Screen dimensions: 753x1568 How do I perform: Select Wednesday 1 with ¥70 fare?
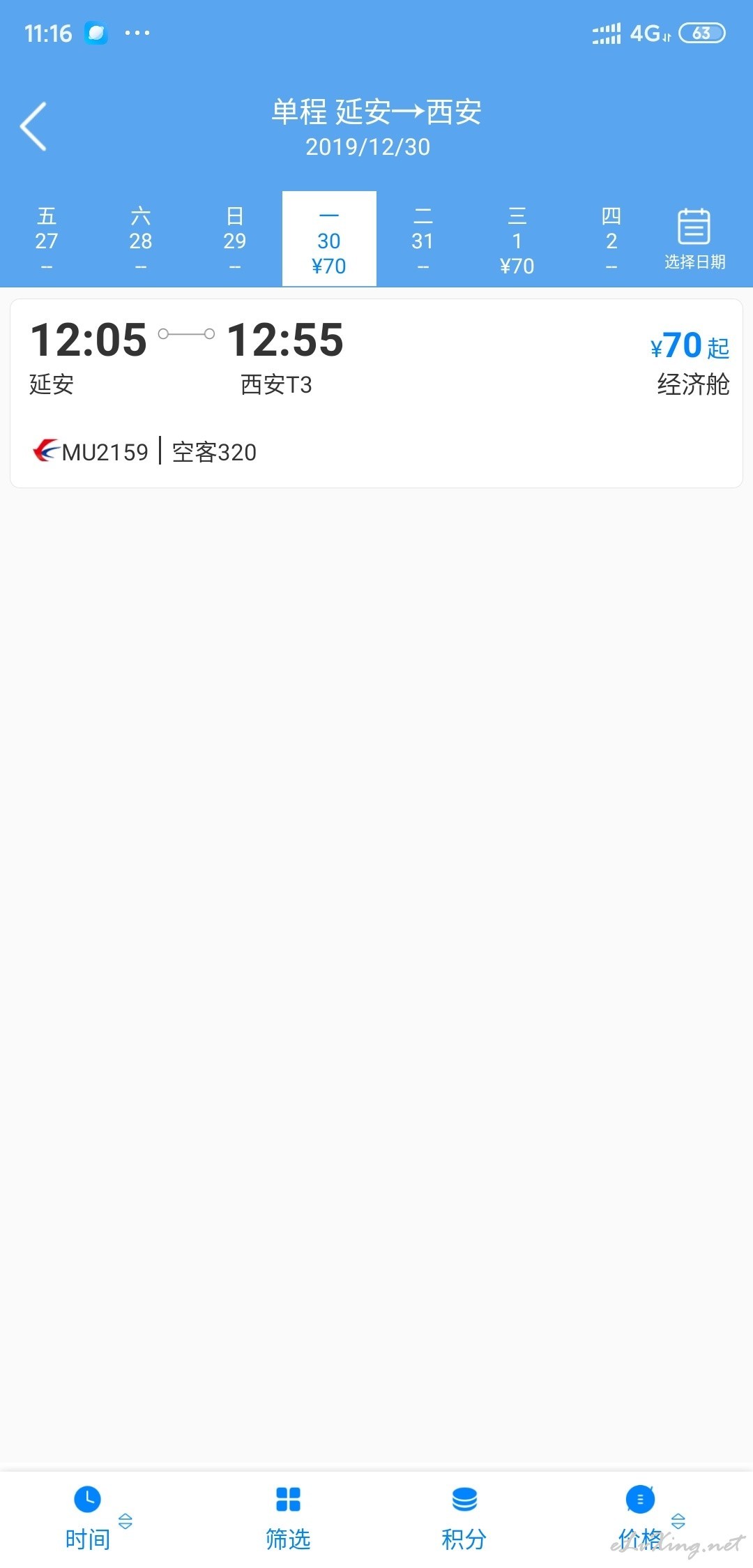[517, 239]
